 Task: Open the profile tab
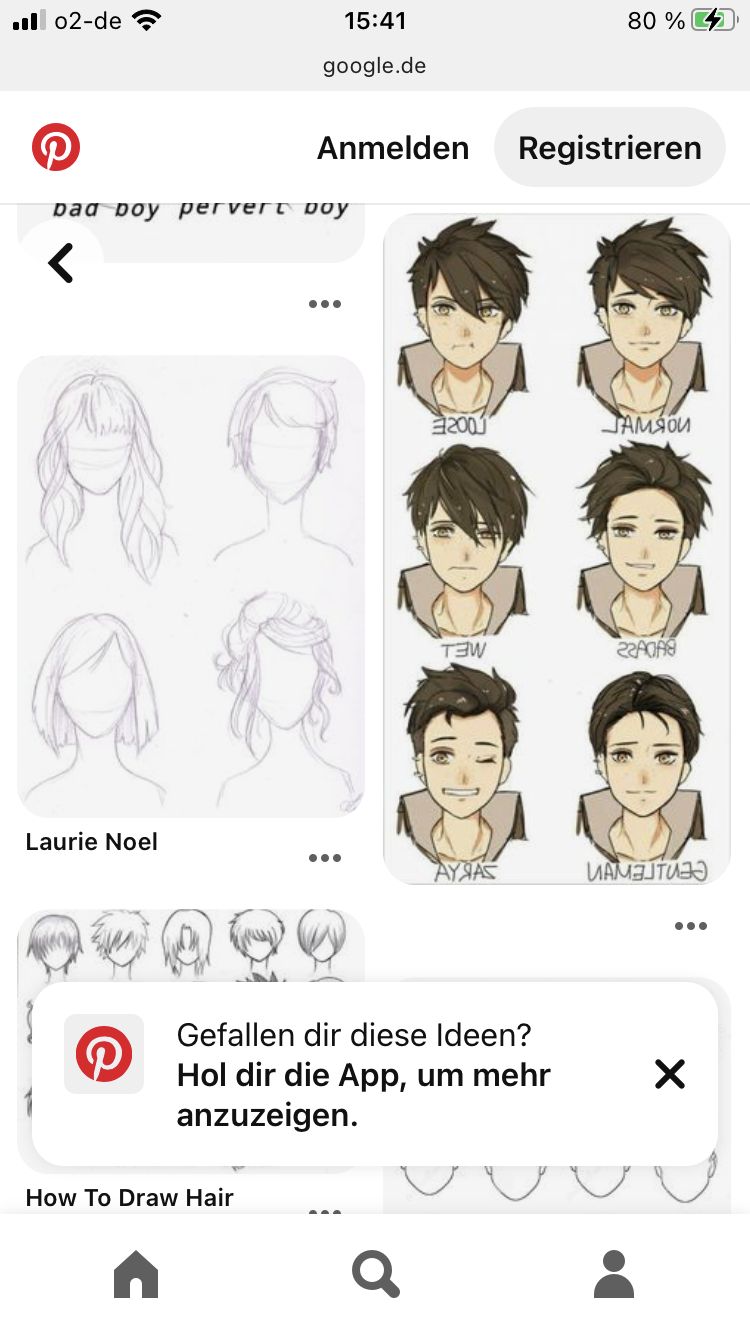(x=613, y=1275)
